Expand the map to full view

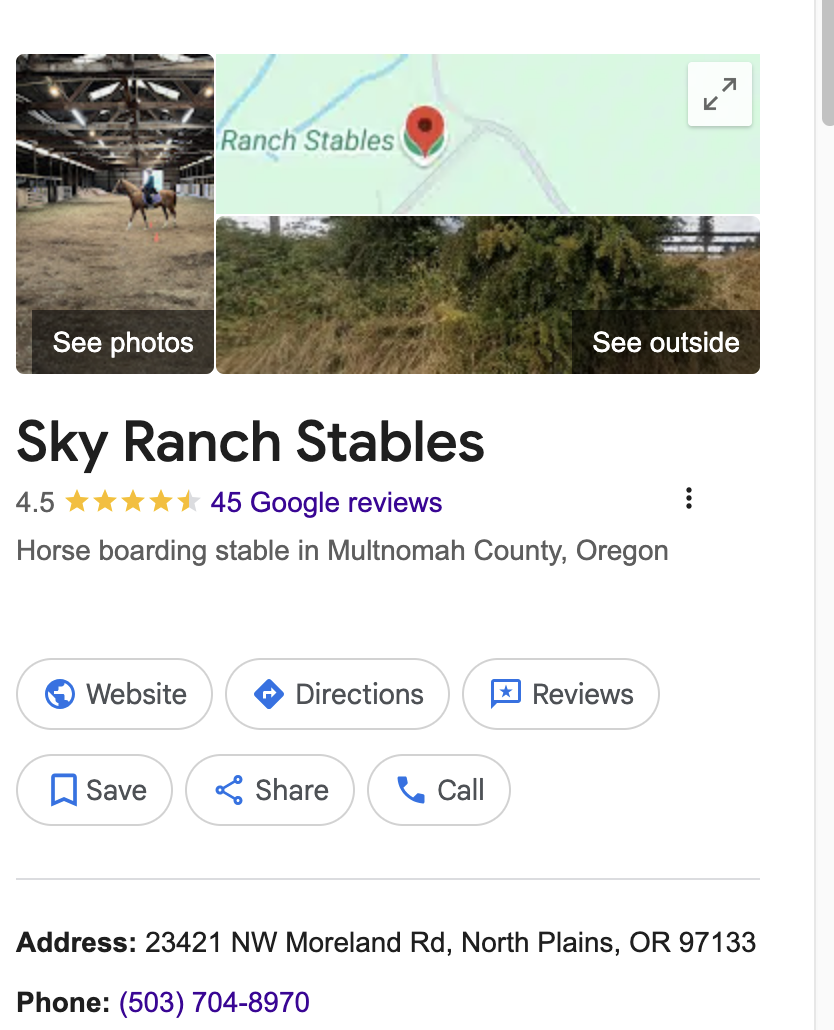click(719, 95)
